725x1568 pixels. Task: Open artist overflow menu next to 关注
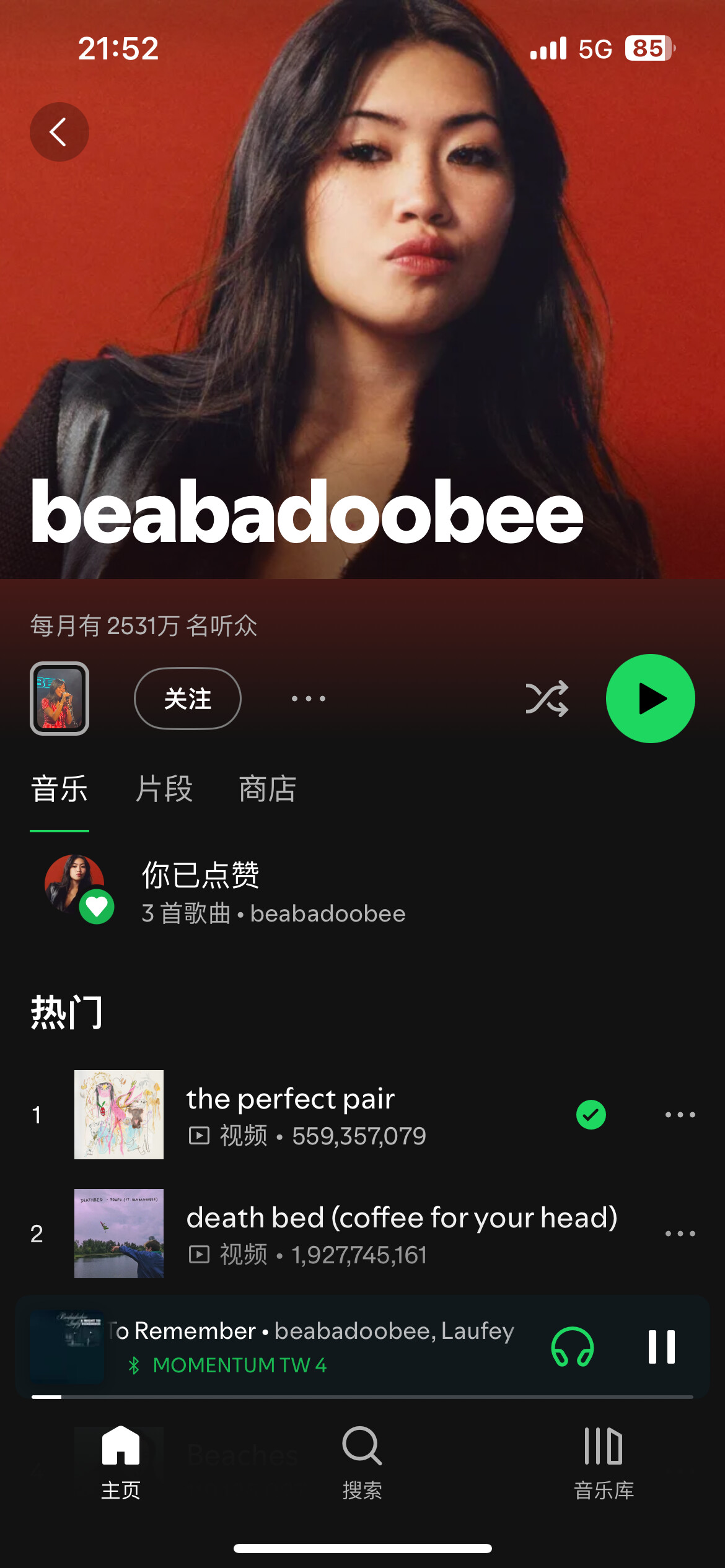[x=308, y=699]
